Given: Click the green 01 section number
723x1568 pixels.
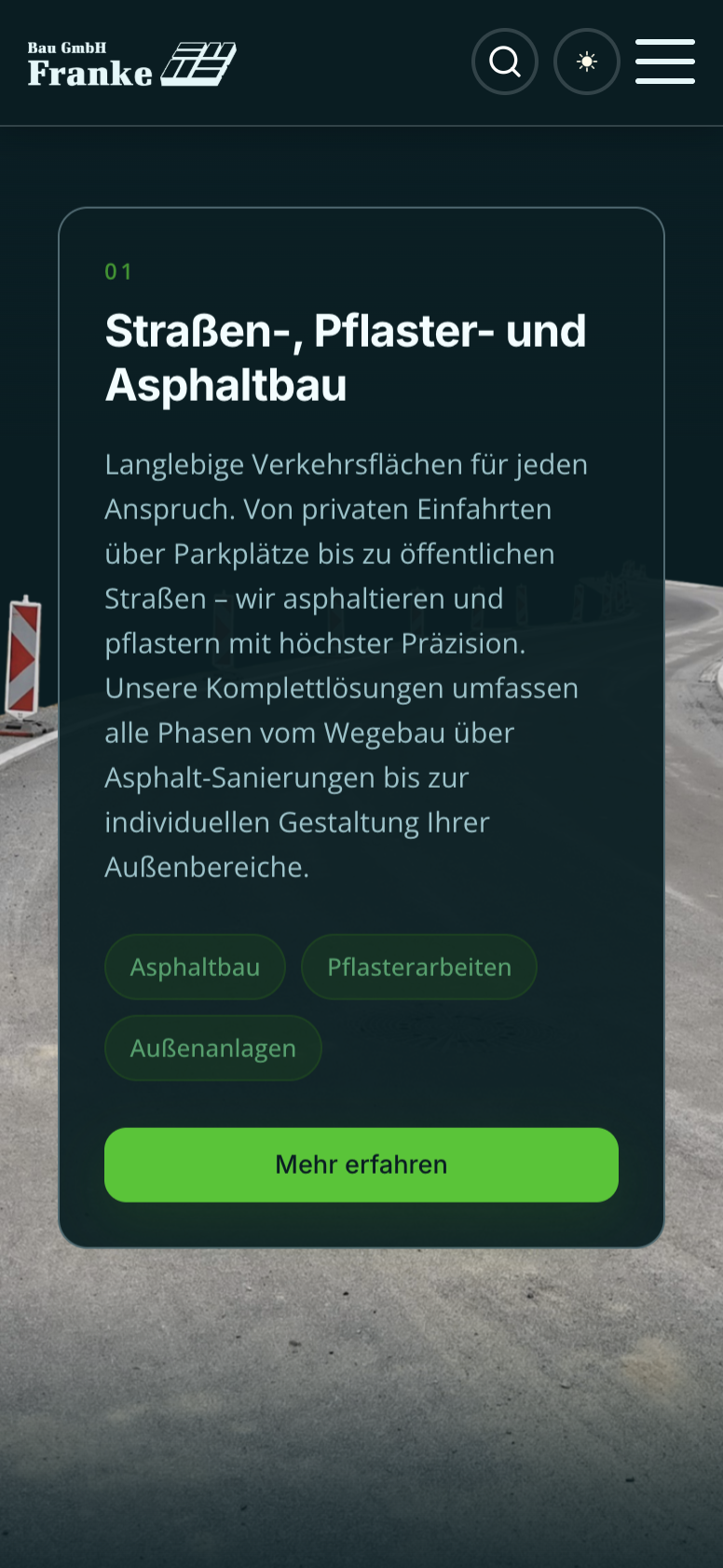Looking at the screenshot, I should click(117, 272).
